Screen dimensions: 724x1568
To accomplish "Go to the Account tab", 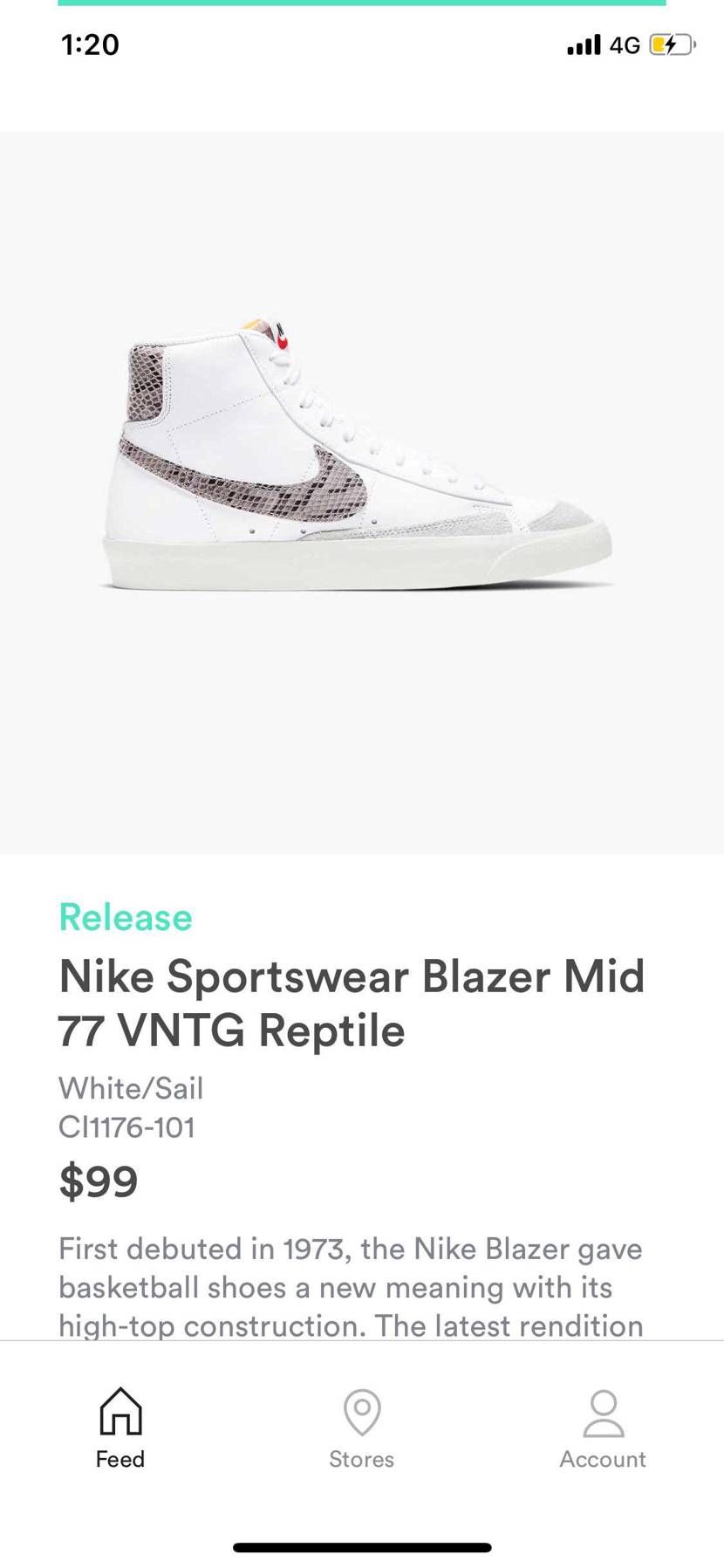I will pyautogui.click(x=603, y=1428).
